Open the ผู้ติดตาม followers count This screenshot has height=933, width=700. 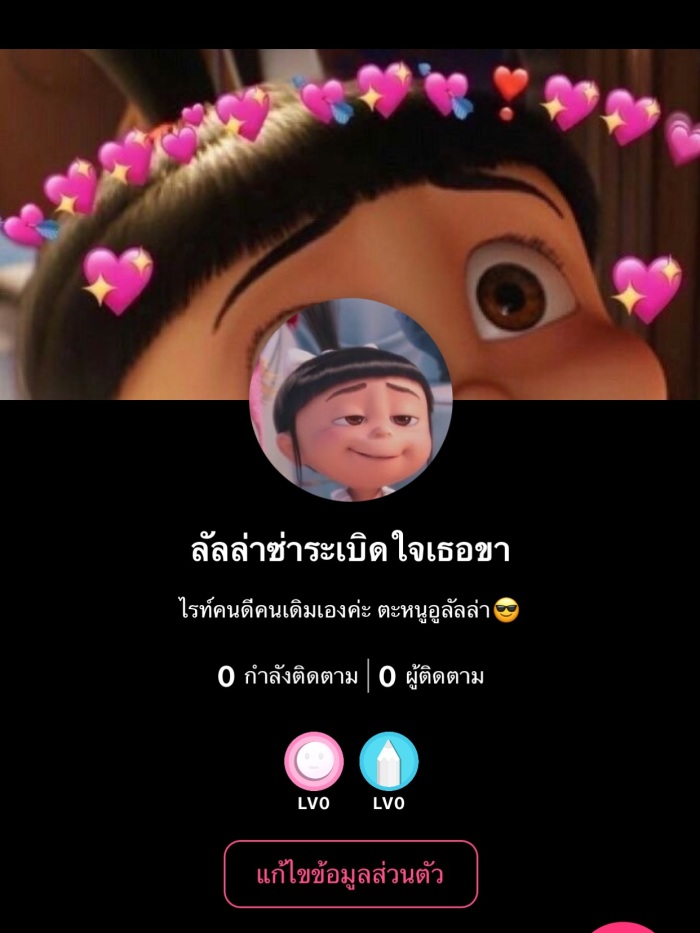[x=432, y=677]
